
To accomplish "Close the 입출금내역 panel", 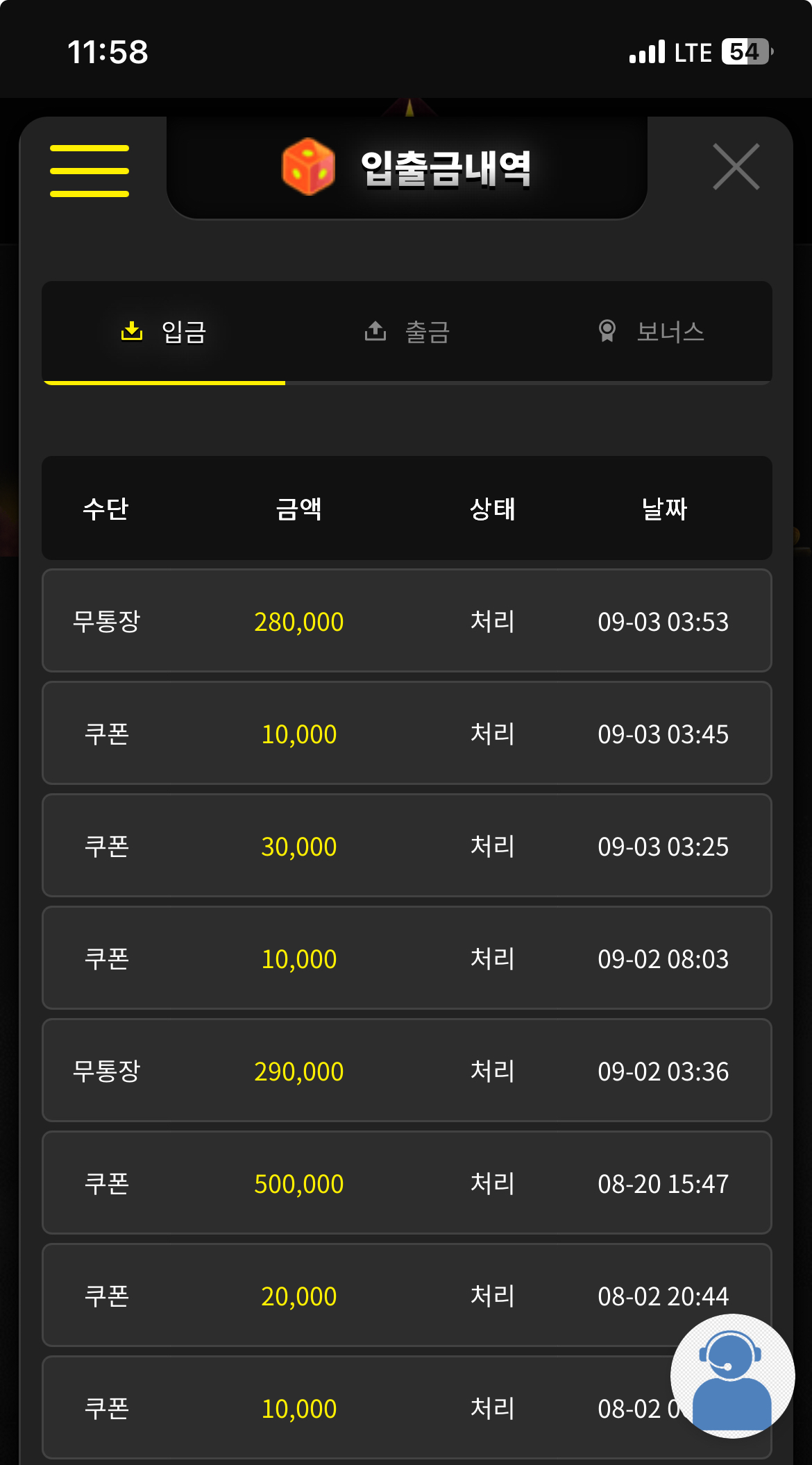I will pyautogui.click(x=736, y=167).
